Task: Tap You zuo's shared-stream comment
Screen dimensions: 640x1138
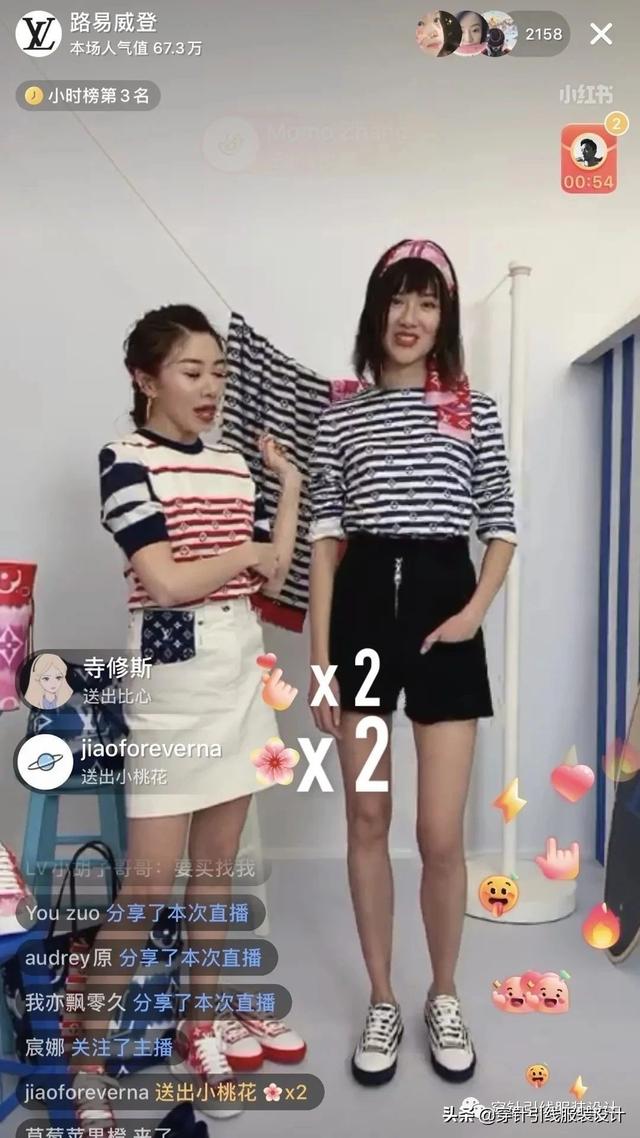Action: click(138, 913)
